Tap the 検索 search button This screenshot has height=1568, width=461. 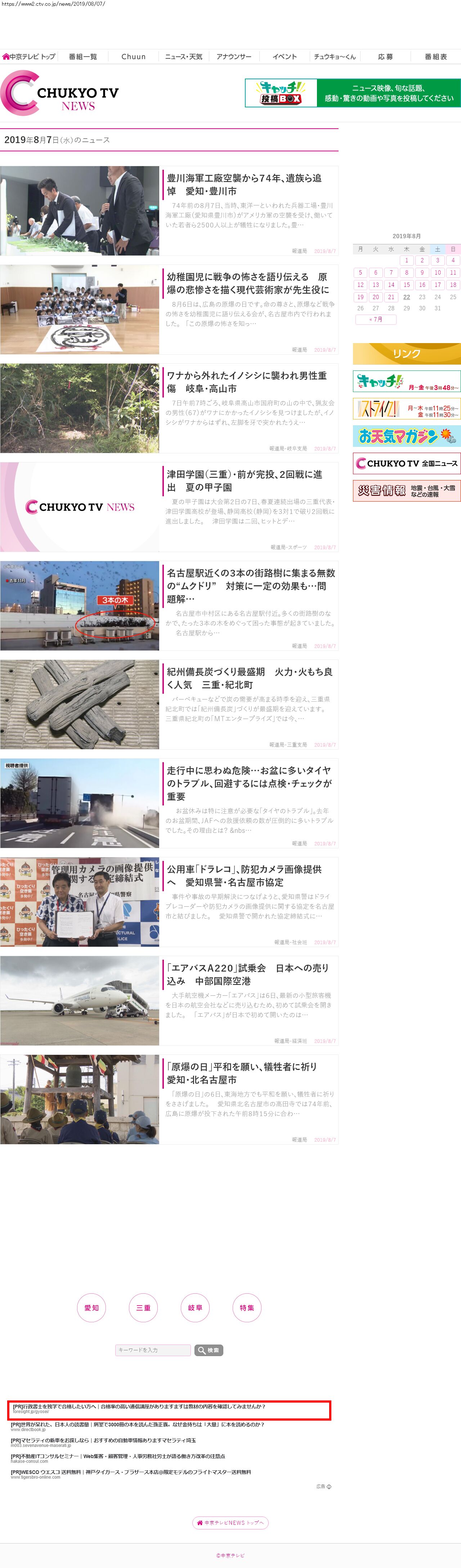point(209,1350)
